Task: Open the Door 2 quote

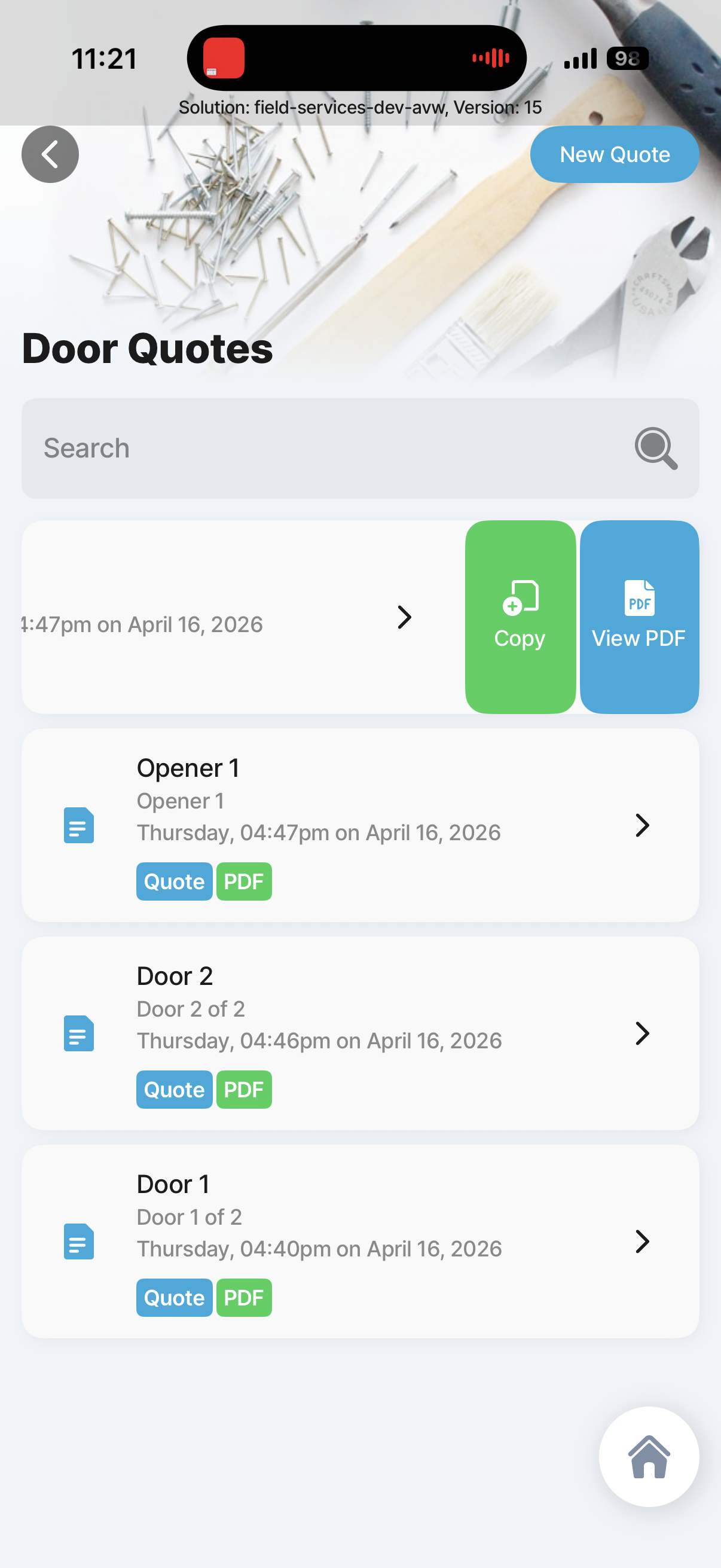Action: point(359,1033)
